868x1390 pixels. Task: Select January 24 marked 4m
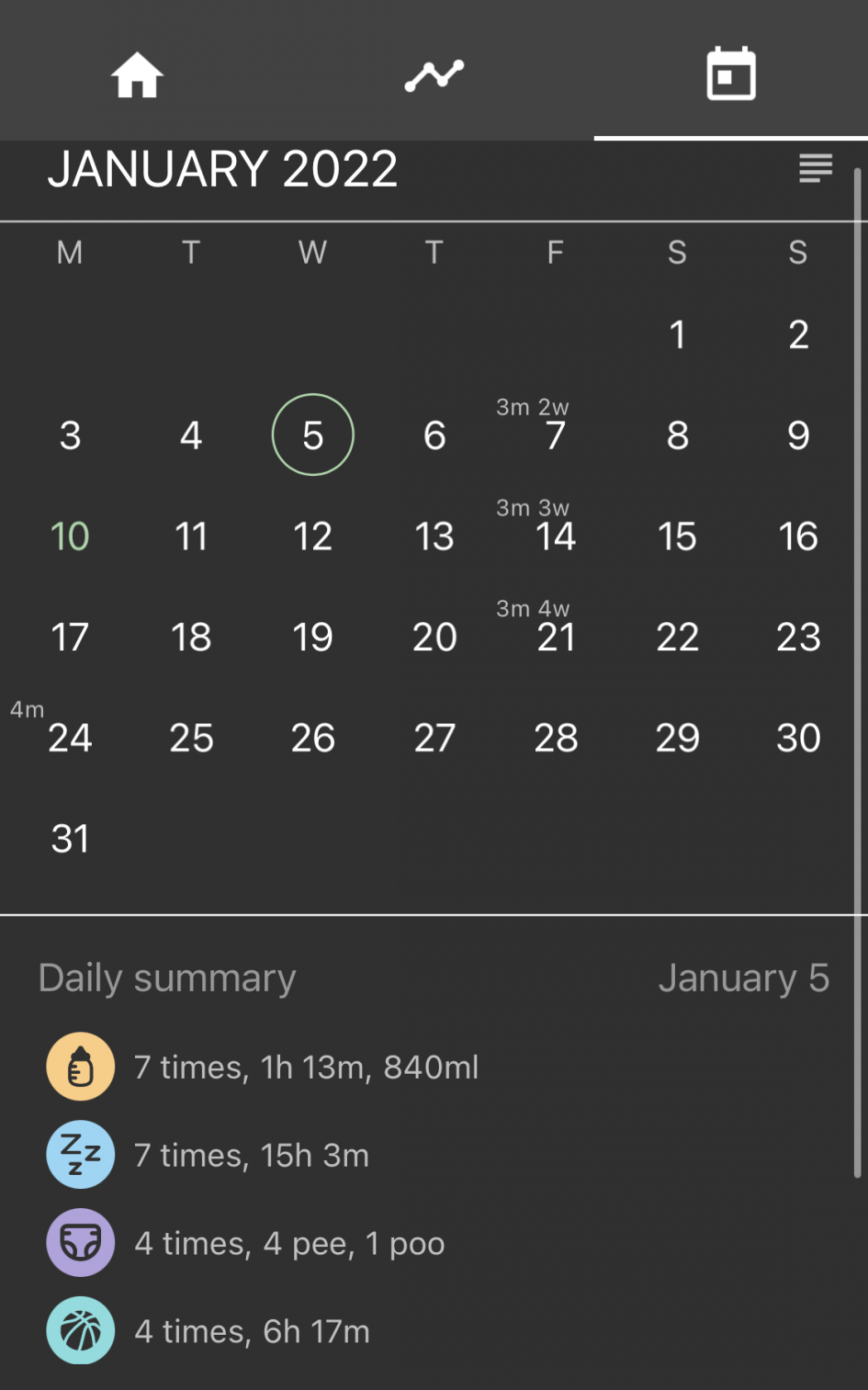click(x=70, y=738)
